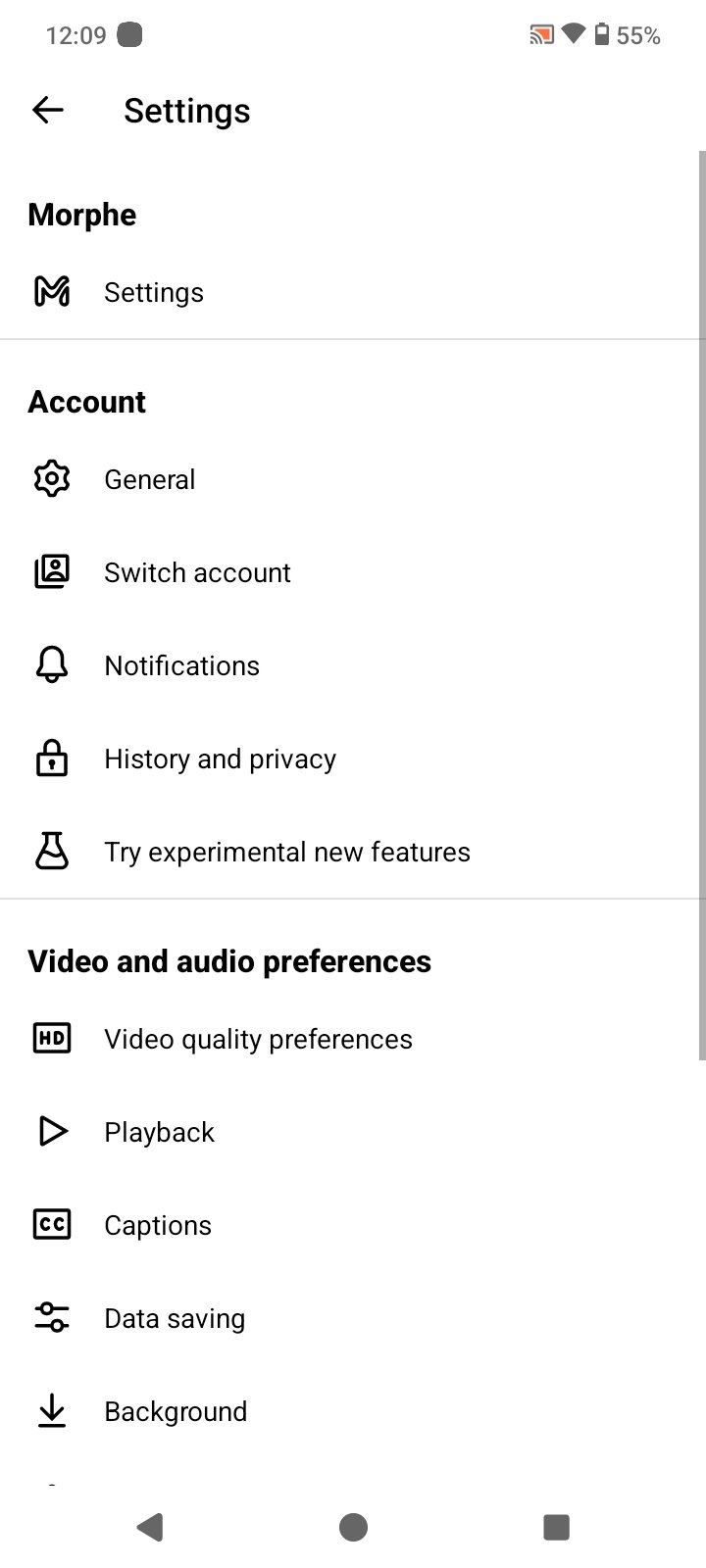Tap the system home button
706x1568 pixels.
click(x=353, y=1527)
